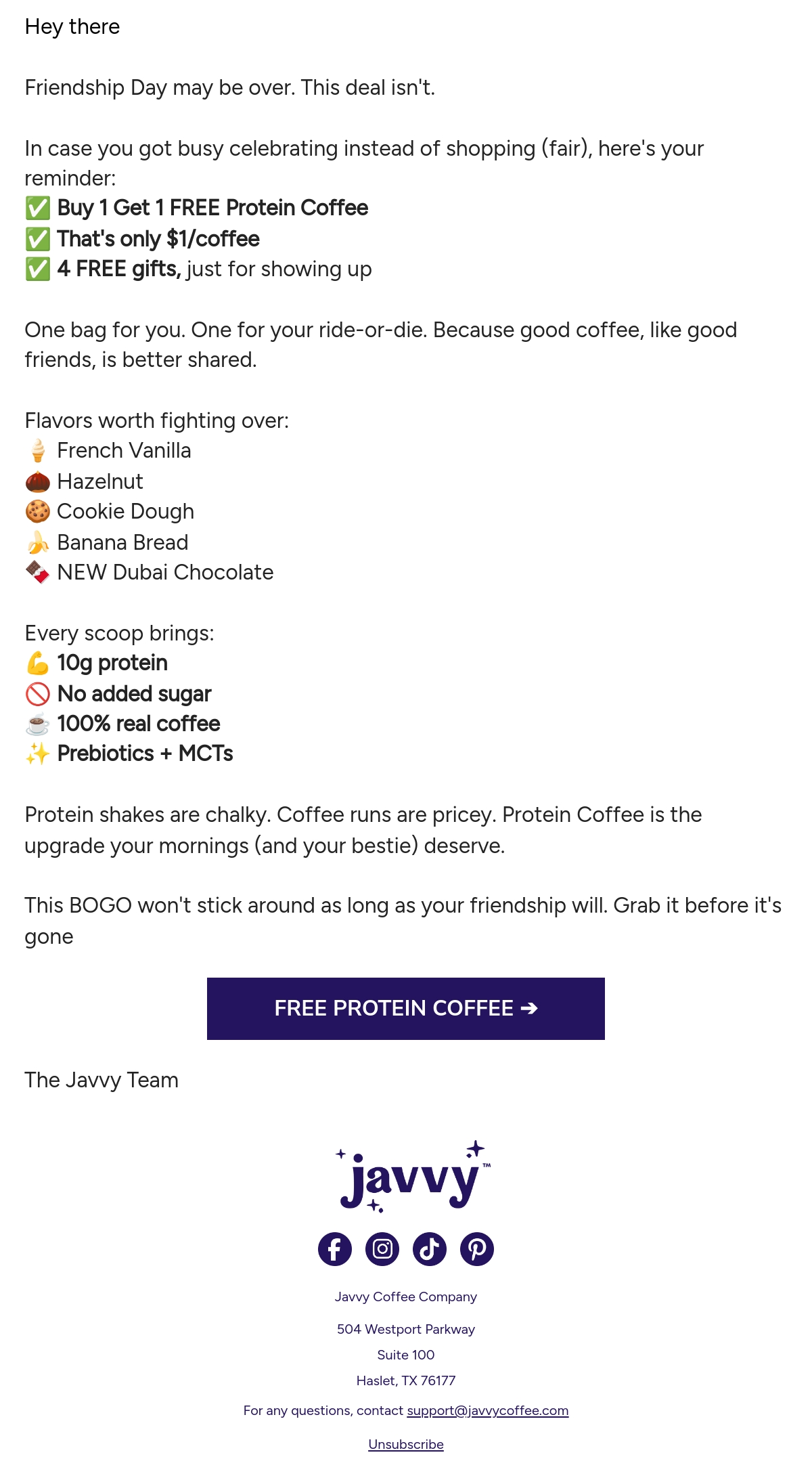The image size is (812, 1480).
Task: Open Javvy's Instagram profile
Action: point(382,1249)
